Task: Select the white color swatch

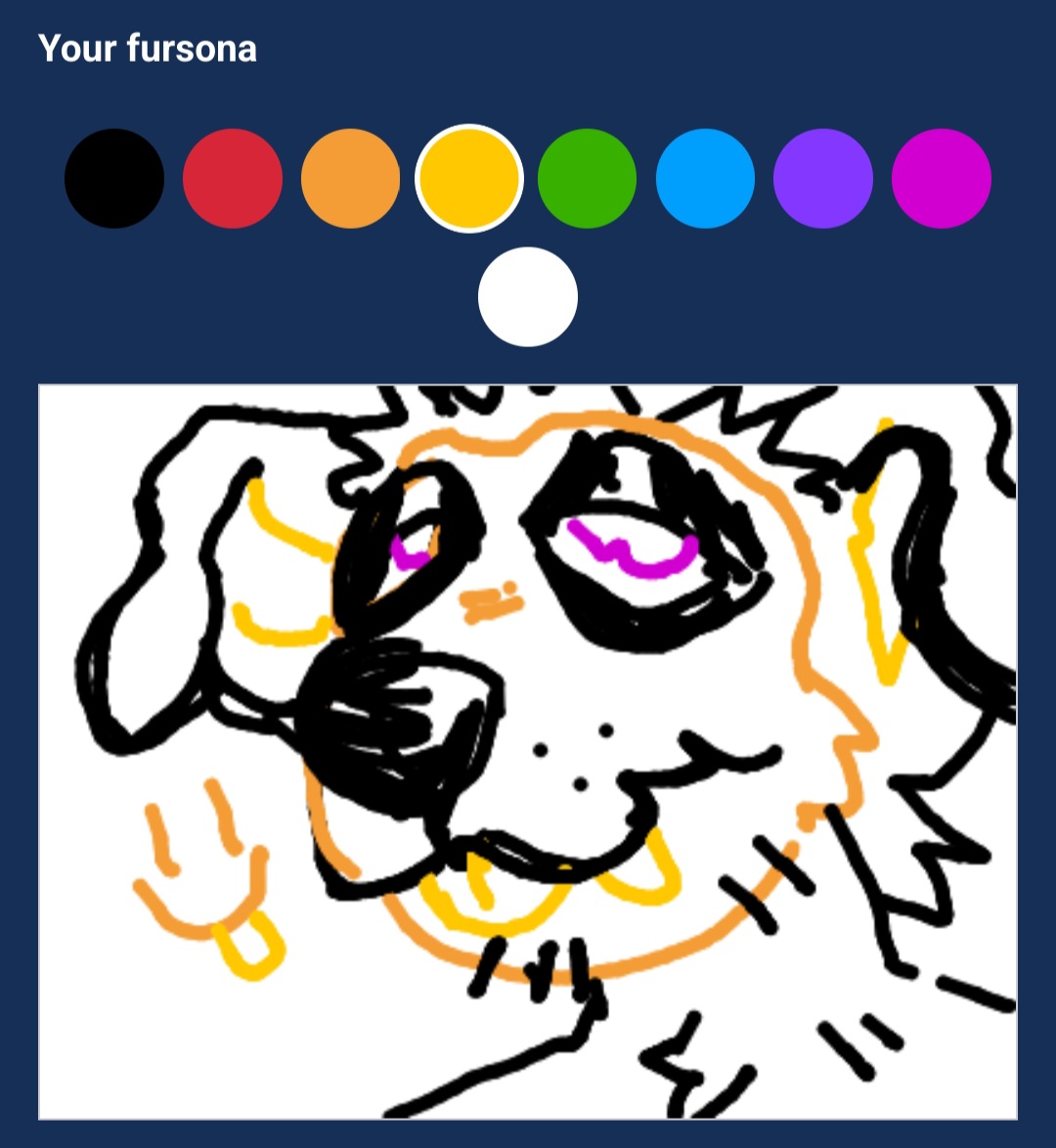Action: 528,296
